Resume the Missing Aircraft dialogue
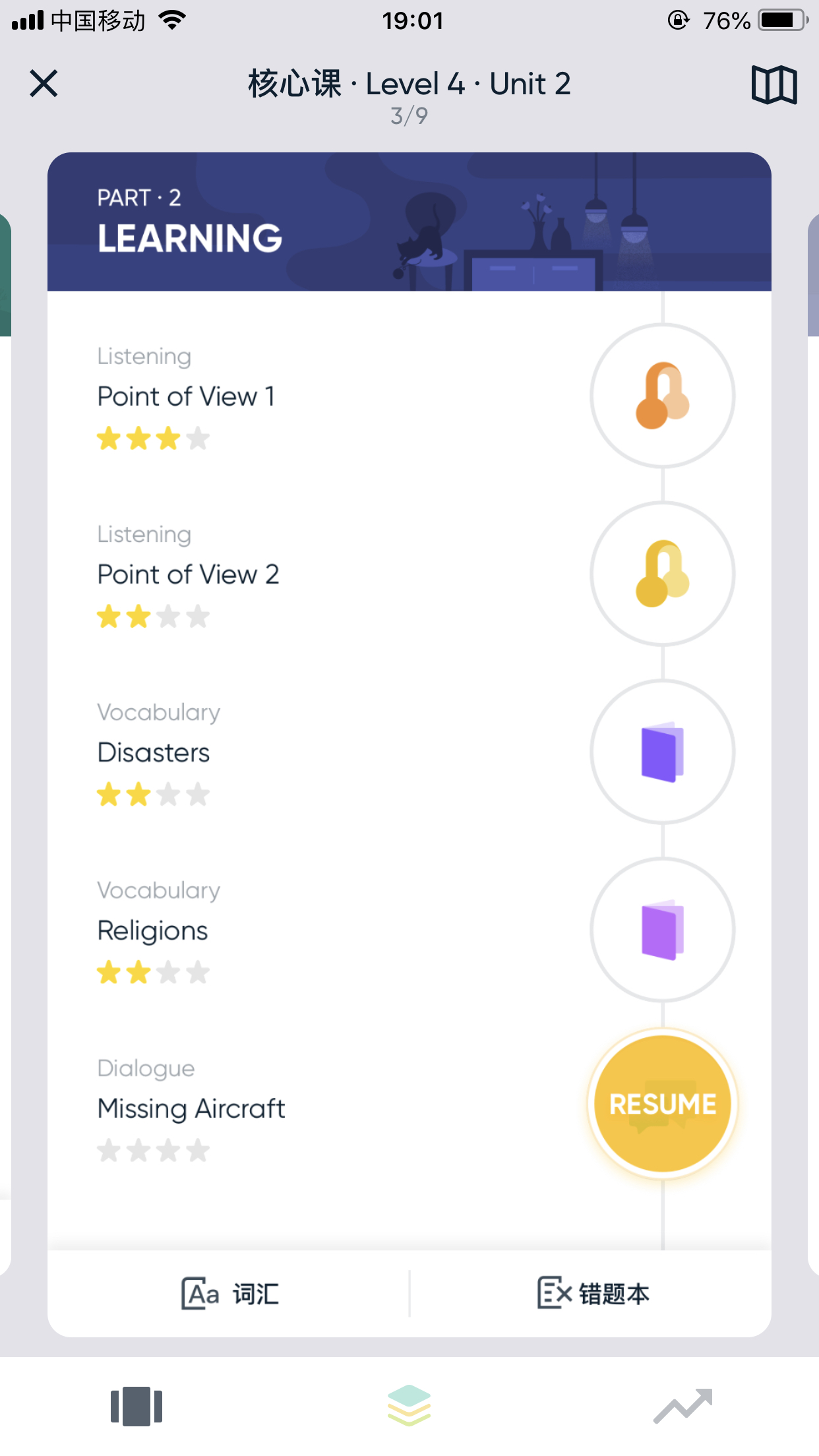The width and height of the screenshot is (819, 1456). pyautogui.click(x=662, y=1104)
